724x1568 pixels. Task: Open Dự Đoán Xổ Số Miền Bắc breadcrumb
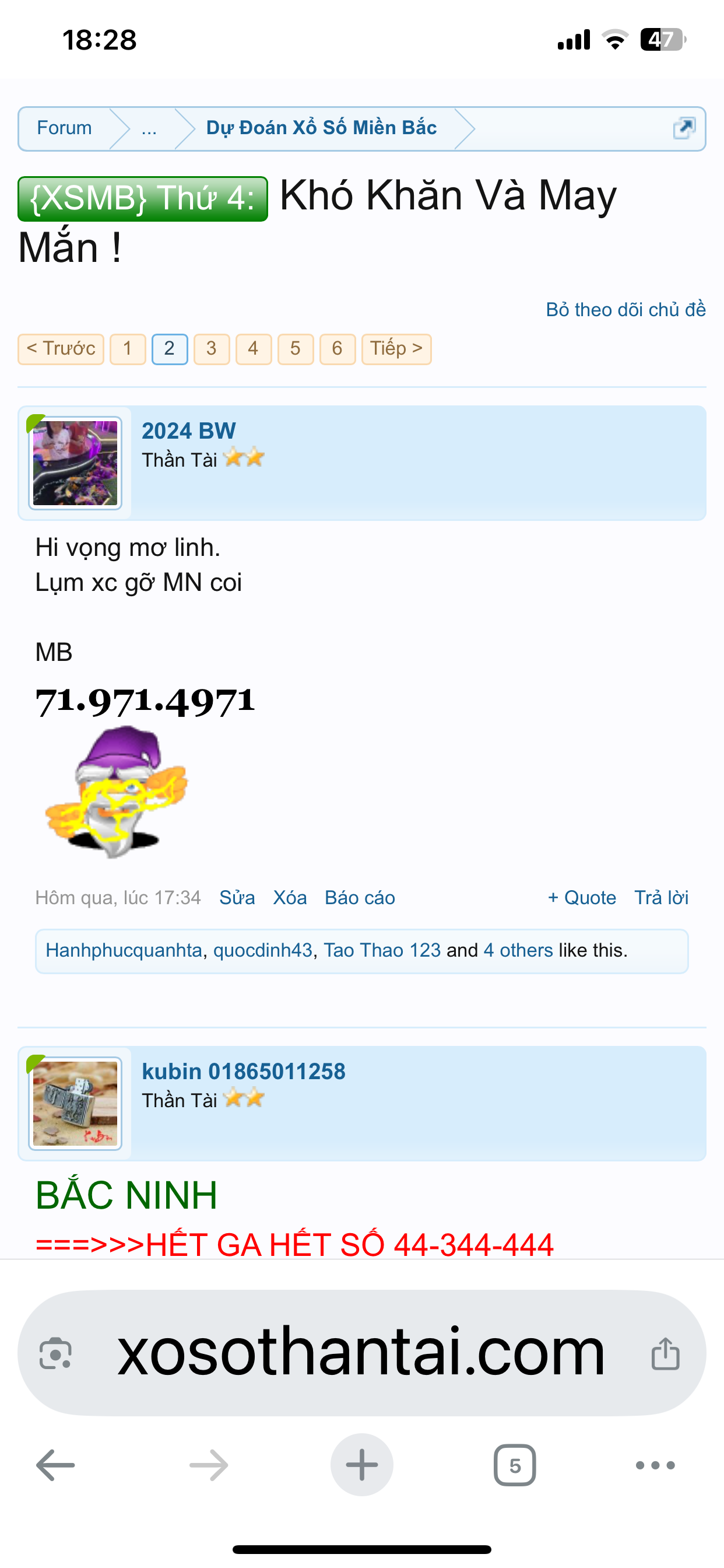coord(321,128)
